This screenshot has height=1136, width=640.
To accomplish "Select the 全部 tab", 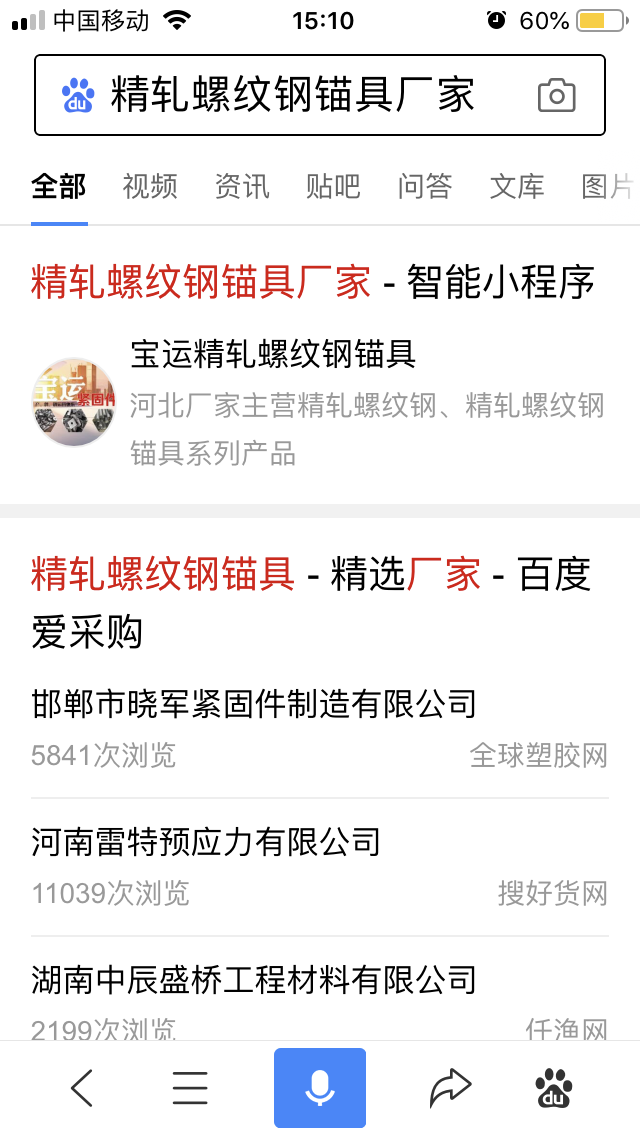I will coord(59,186).
